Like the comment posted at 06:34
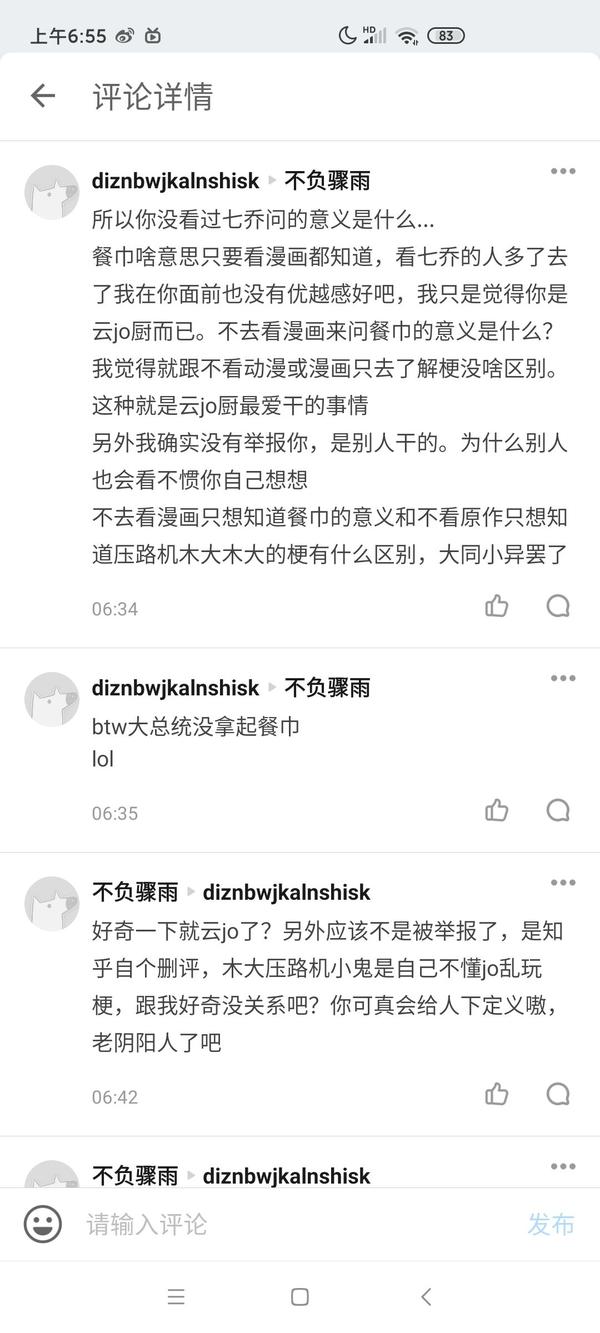This screenshot has height=1333, width=600. coord(497,606)
